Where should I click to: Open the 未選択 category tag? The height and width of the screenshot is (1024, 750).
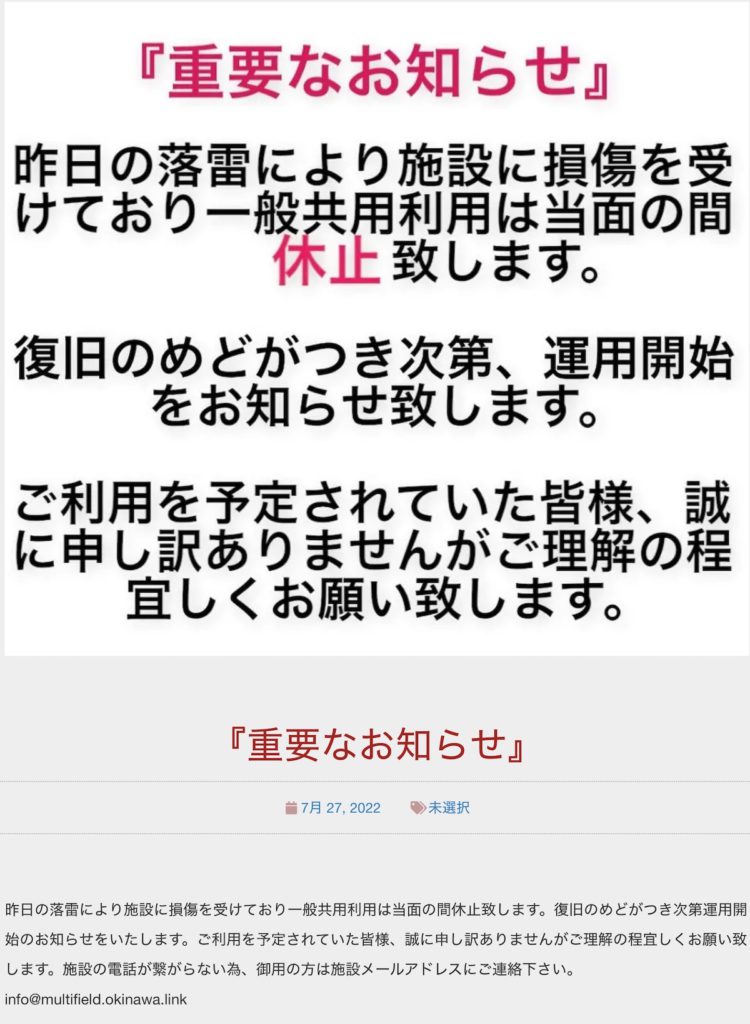click(449, 808)
